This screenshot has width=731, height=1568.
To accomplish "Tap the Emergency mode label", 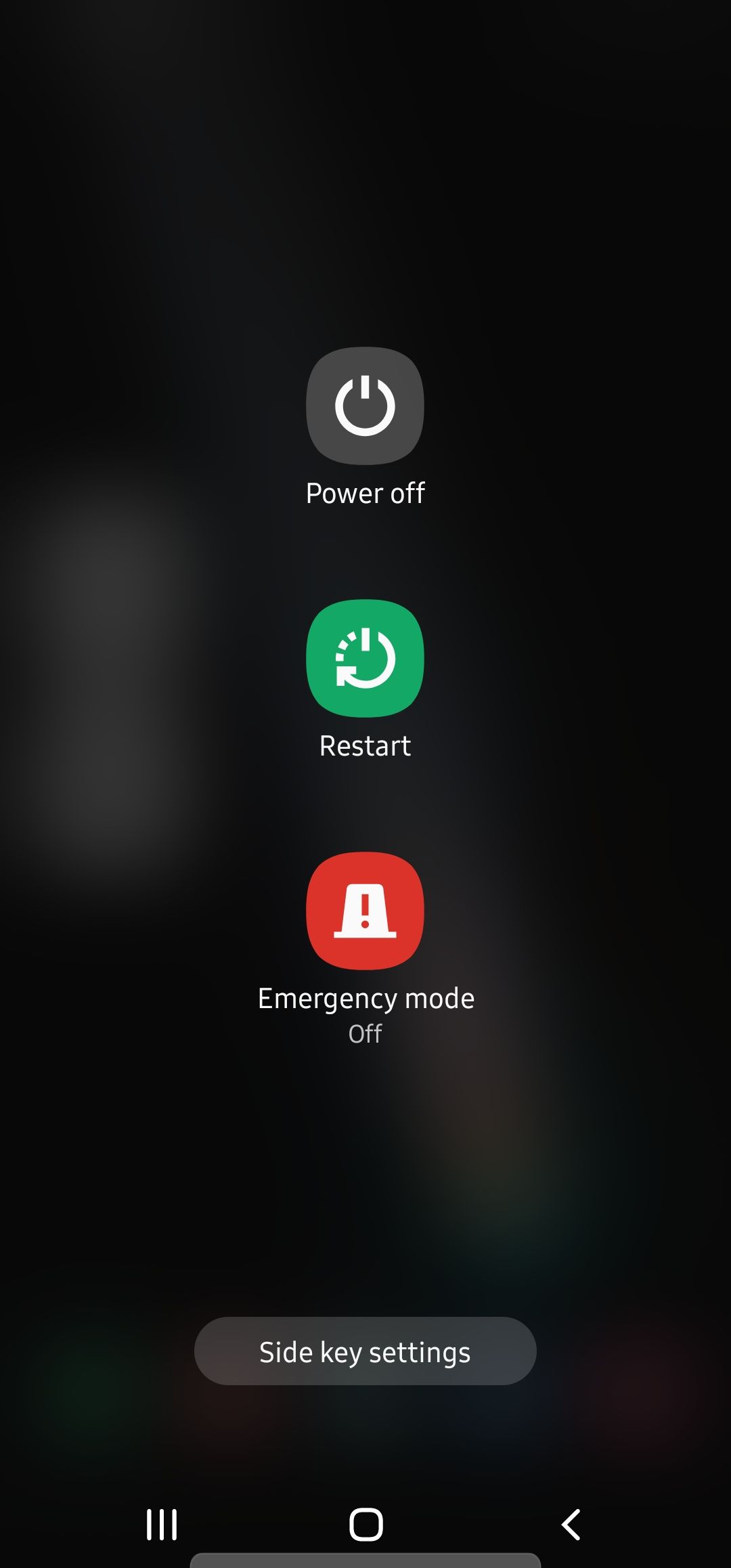I will (365, 997).
